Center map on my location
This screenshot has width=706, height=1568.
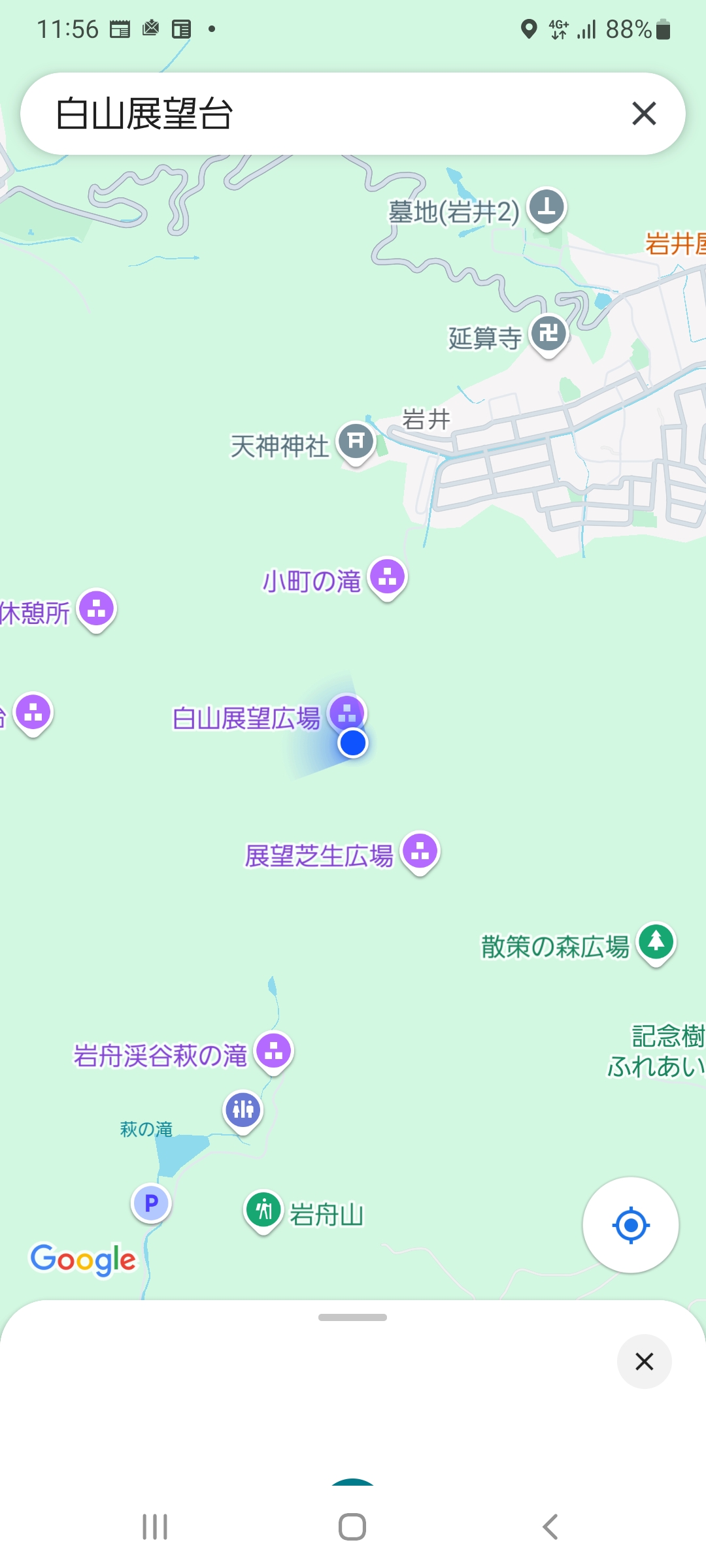click(x=631, y=1225)
